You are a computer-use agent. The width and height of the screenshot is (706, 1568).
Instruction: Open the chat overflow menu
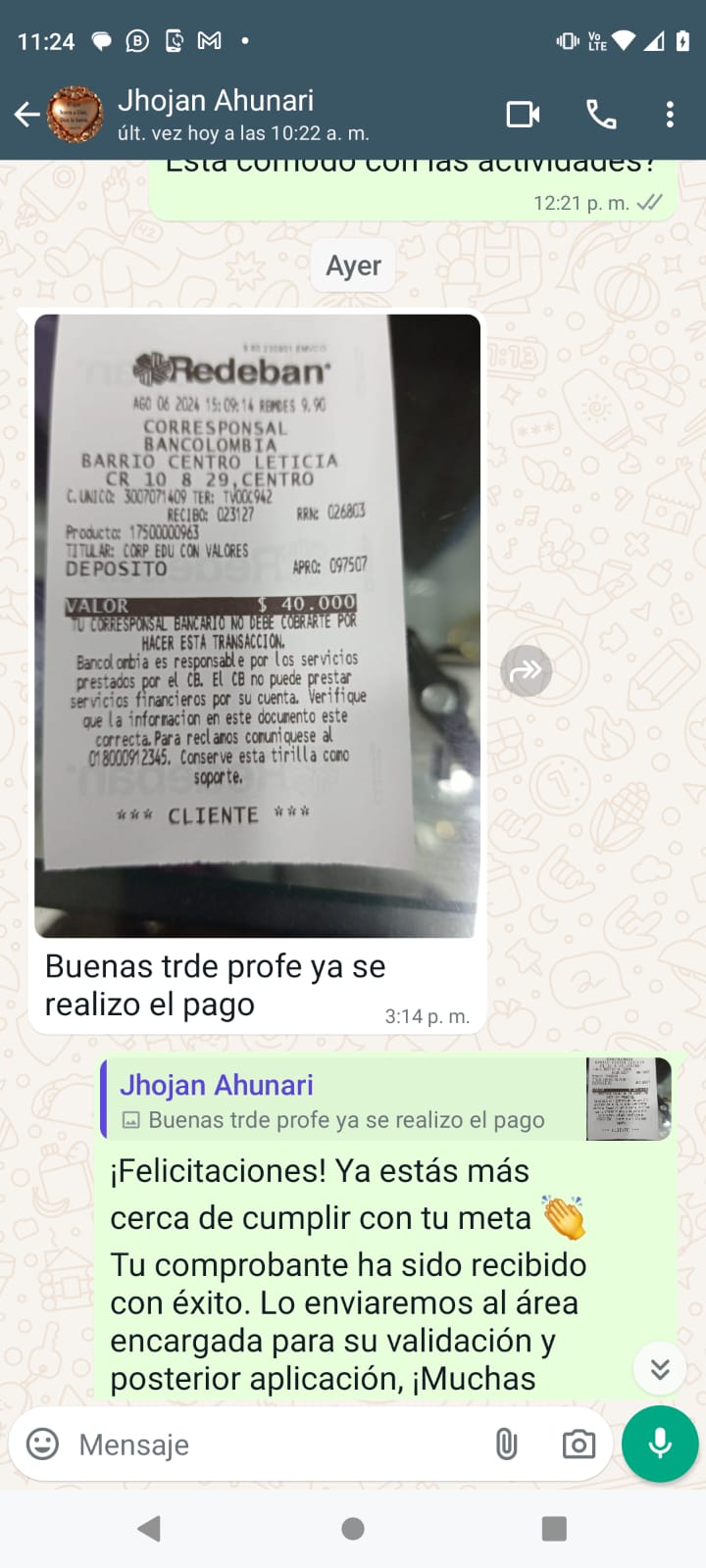point(670,115)
